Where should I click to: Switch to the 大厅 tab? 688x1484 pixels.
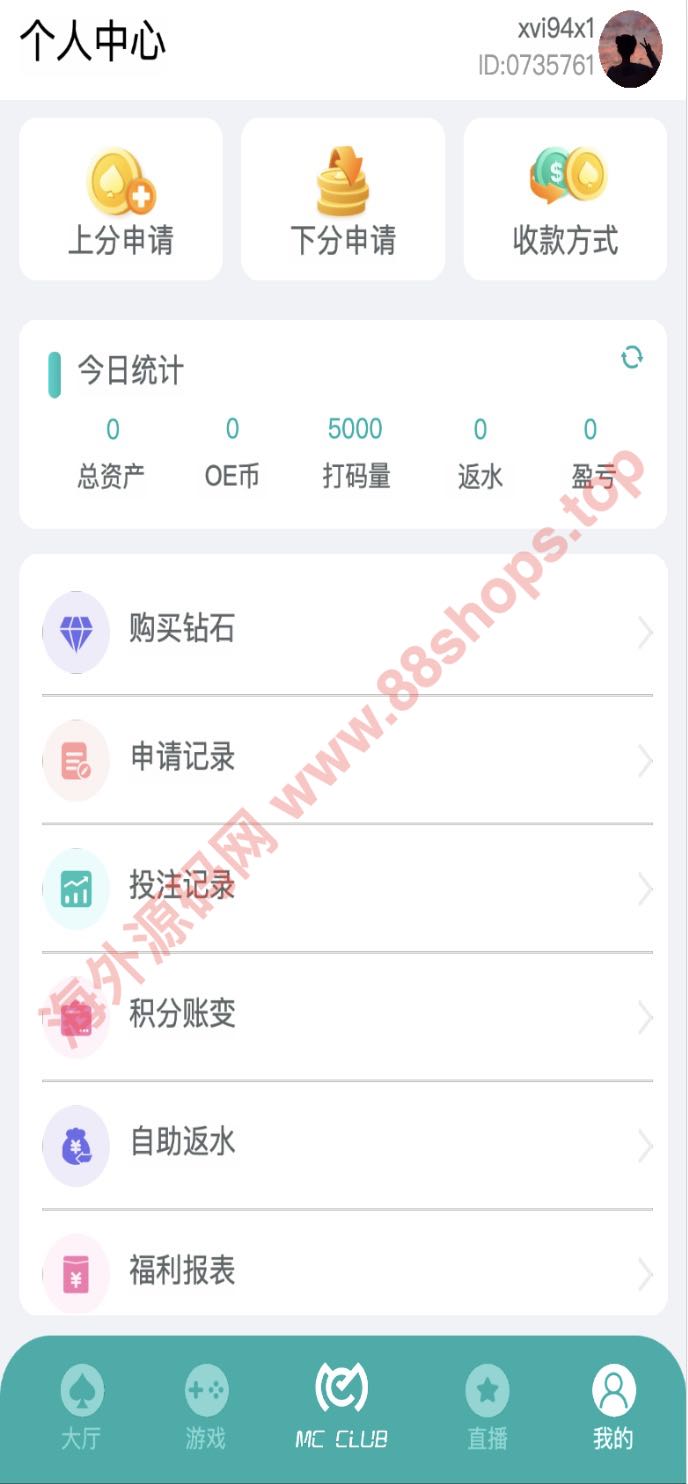coord(81,1408)
